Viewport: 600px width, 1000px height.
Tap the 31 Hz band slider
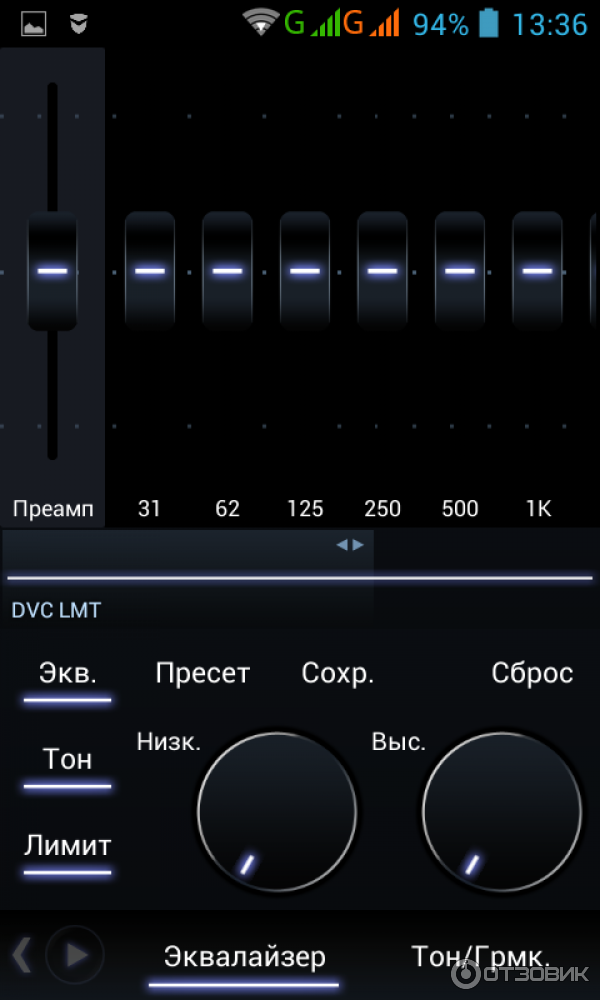tap(150, 271)
